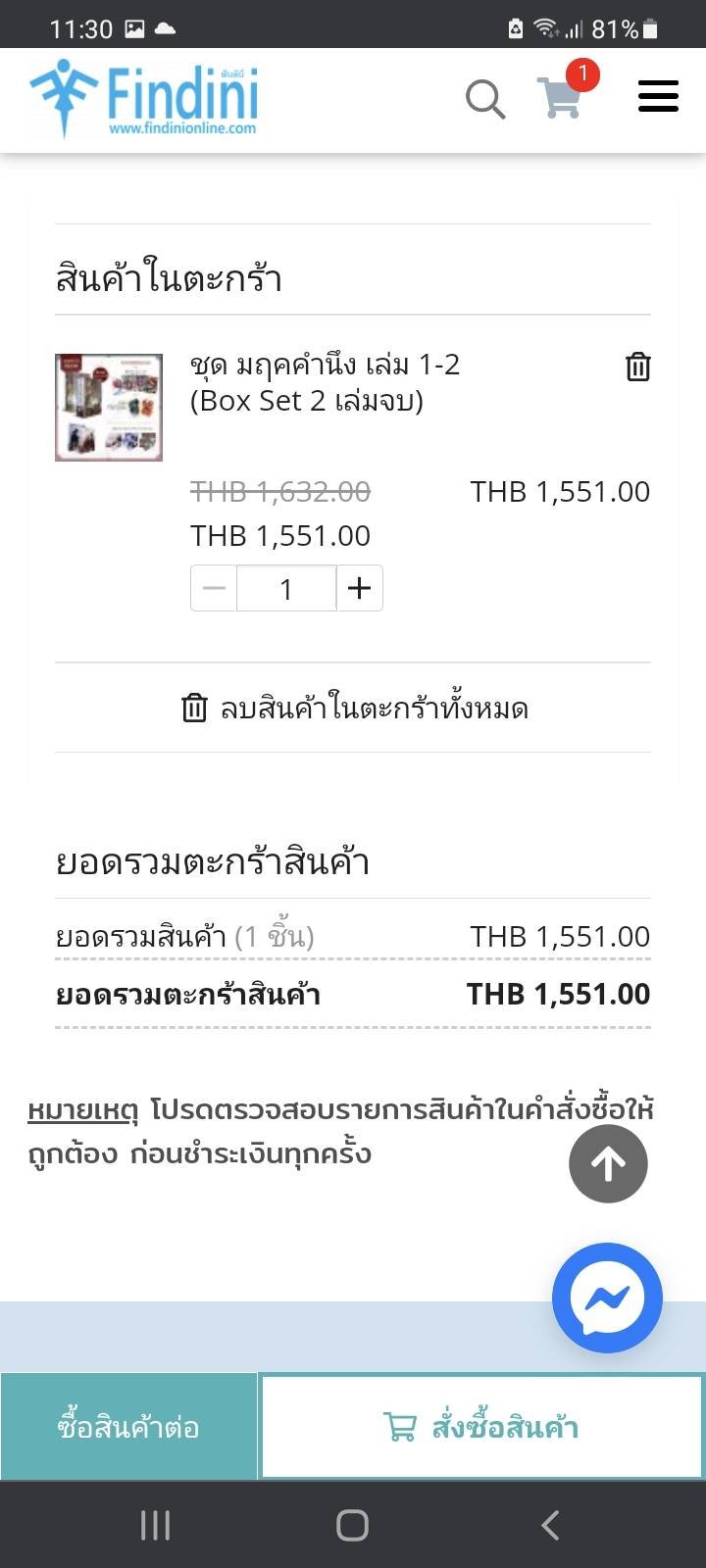Tap ลบสินค้าในตะกร้าทั้งหมด to clear cart
The height and width of the screenshot is (1568, 706).
coord(354,708)
